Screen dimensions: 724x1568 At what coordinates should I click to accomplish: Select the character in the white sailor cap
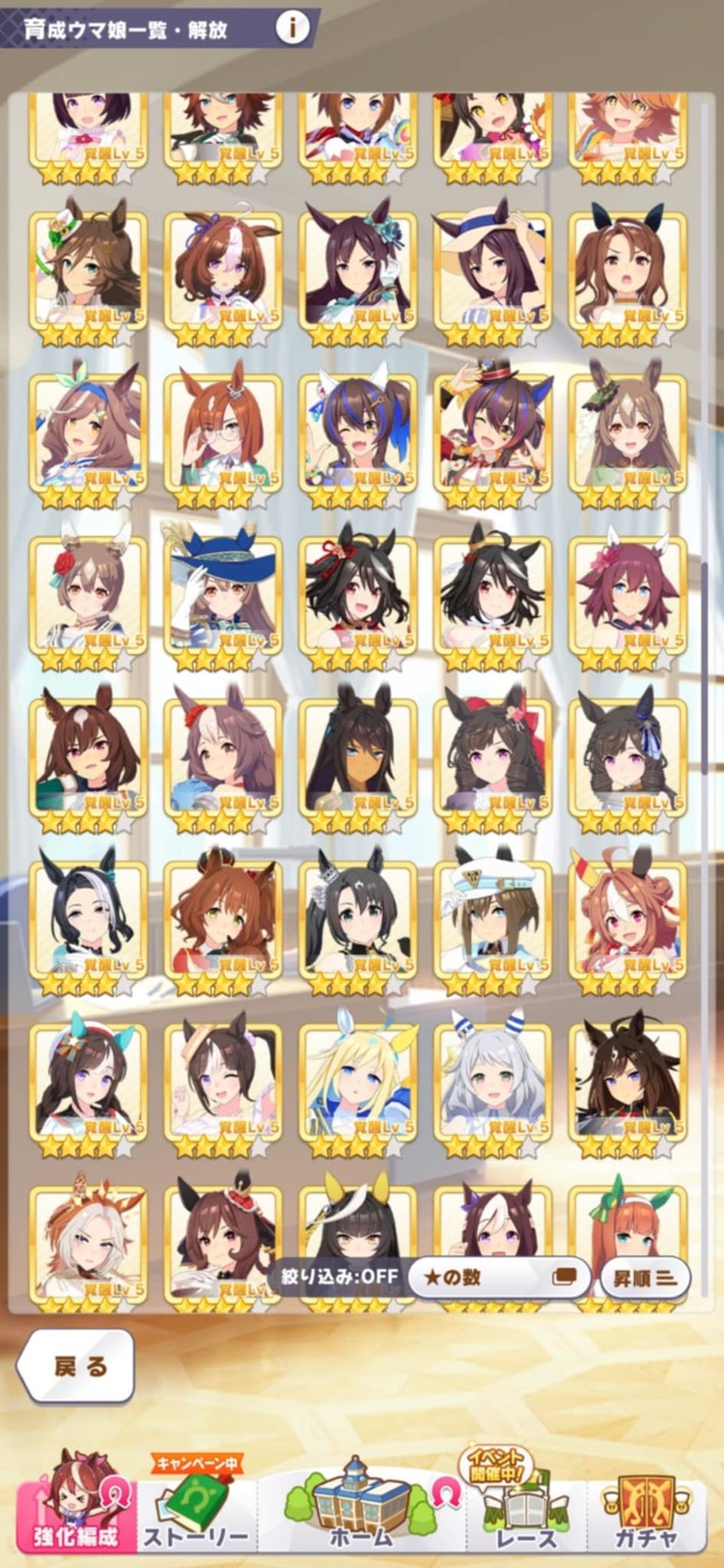pyautogui.click(x=493, y=918)
